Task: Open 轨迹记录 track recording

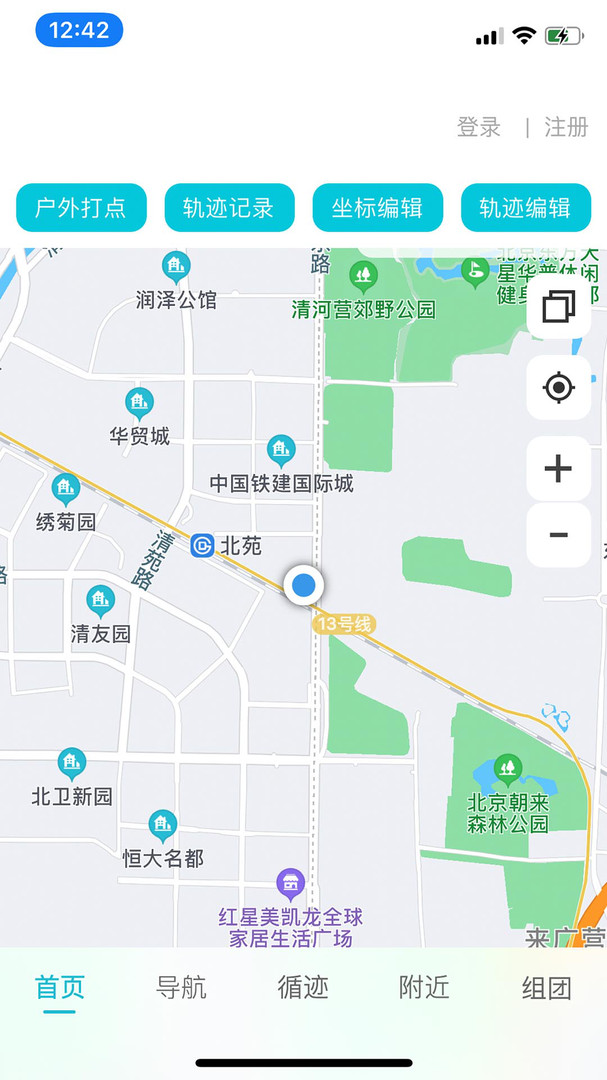Action: 229,208
